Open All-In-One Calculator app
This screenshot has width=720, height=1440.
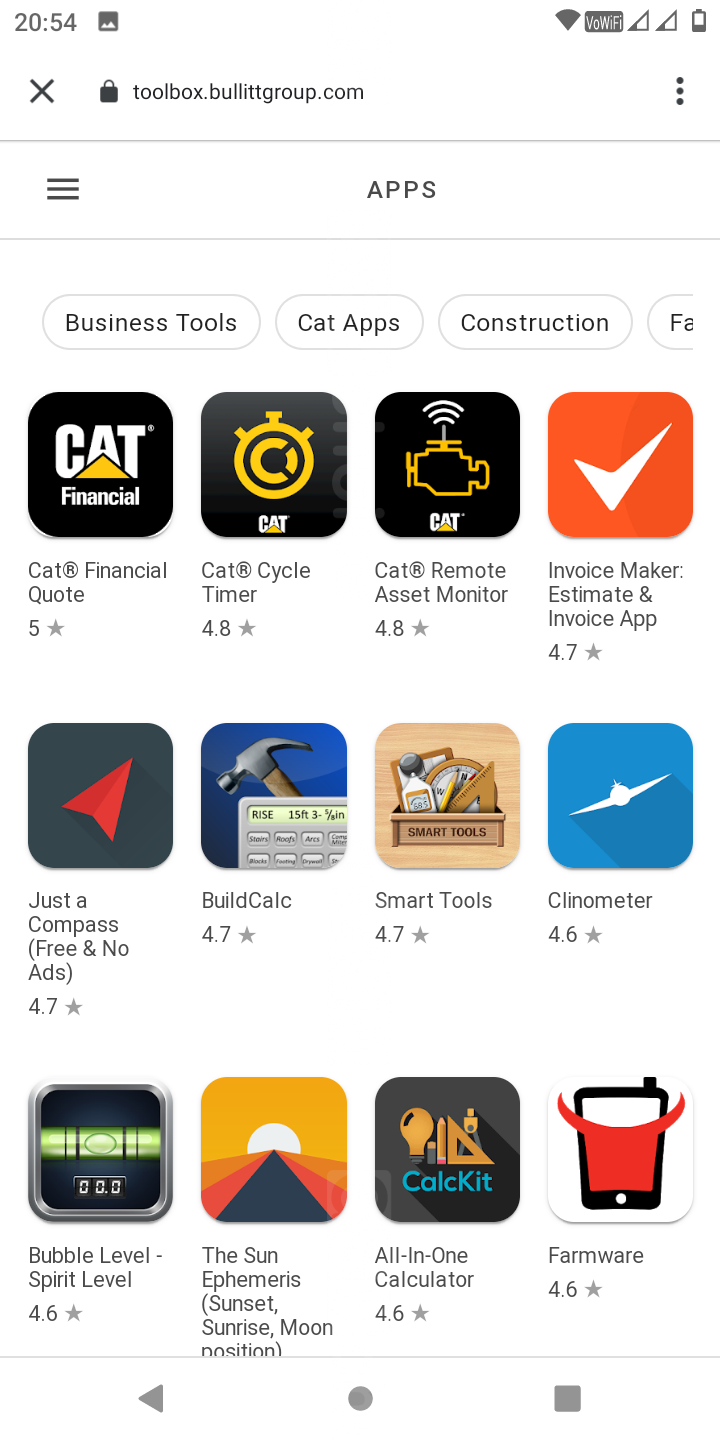pos(447,1150)
